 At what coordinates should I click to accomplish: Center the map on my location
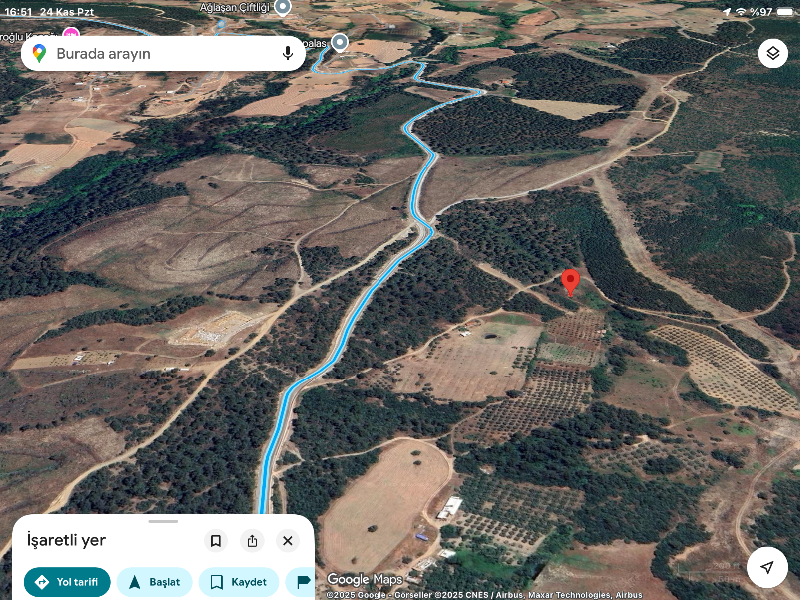(x=767, y=567)
